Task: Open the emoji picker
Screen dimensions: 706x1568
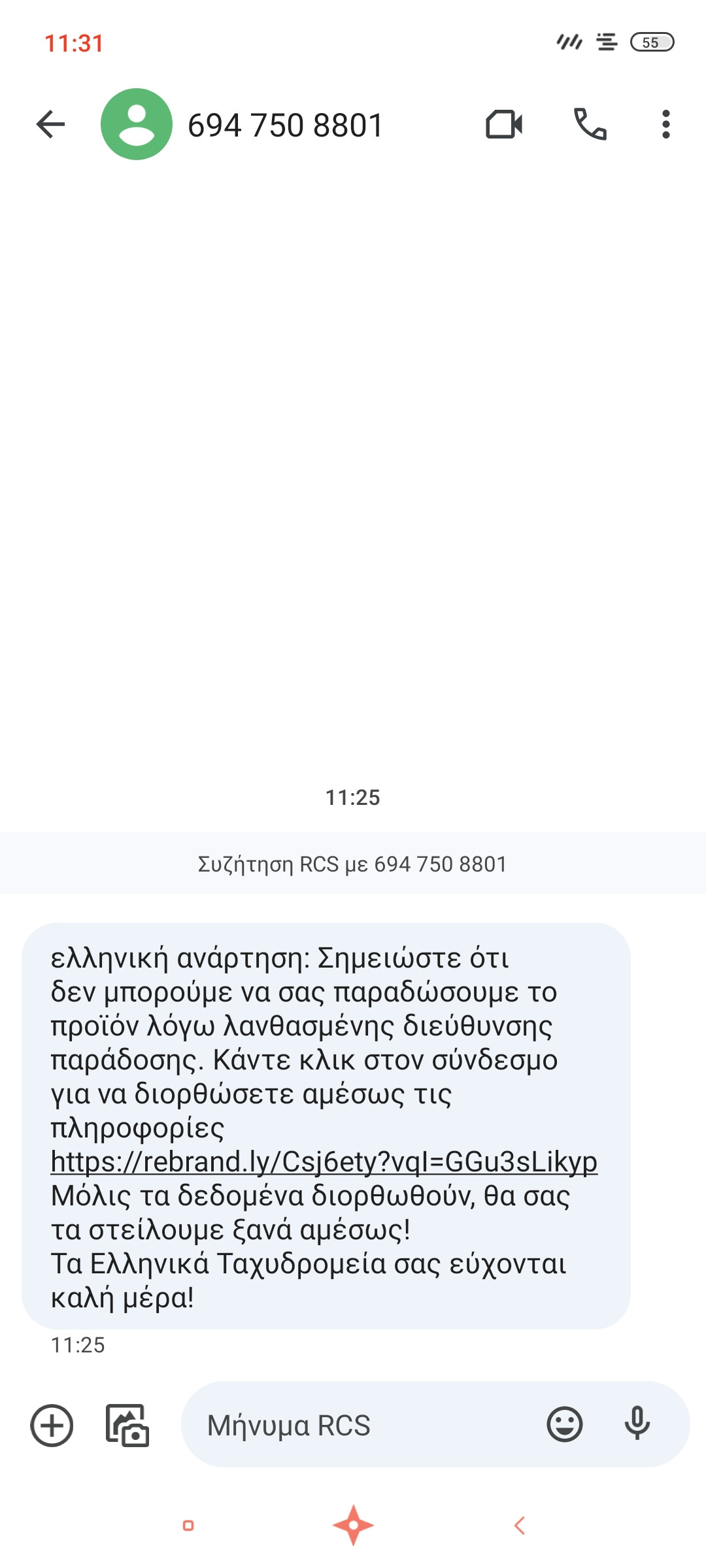Action: (564, 1424)
